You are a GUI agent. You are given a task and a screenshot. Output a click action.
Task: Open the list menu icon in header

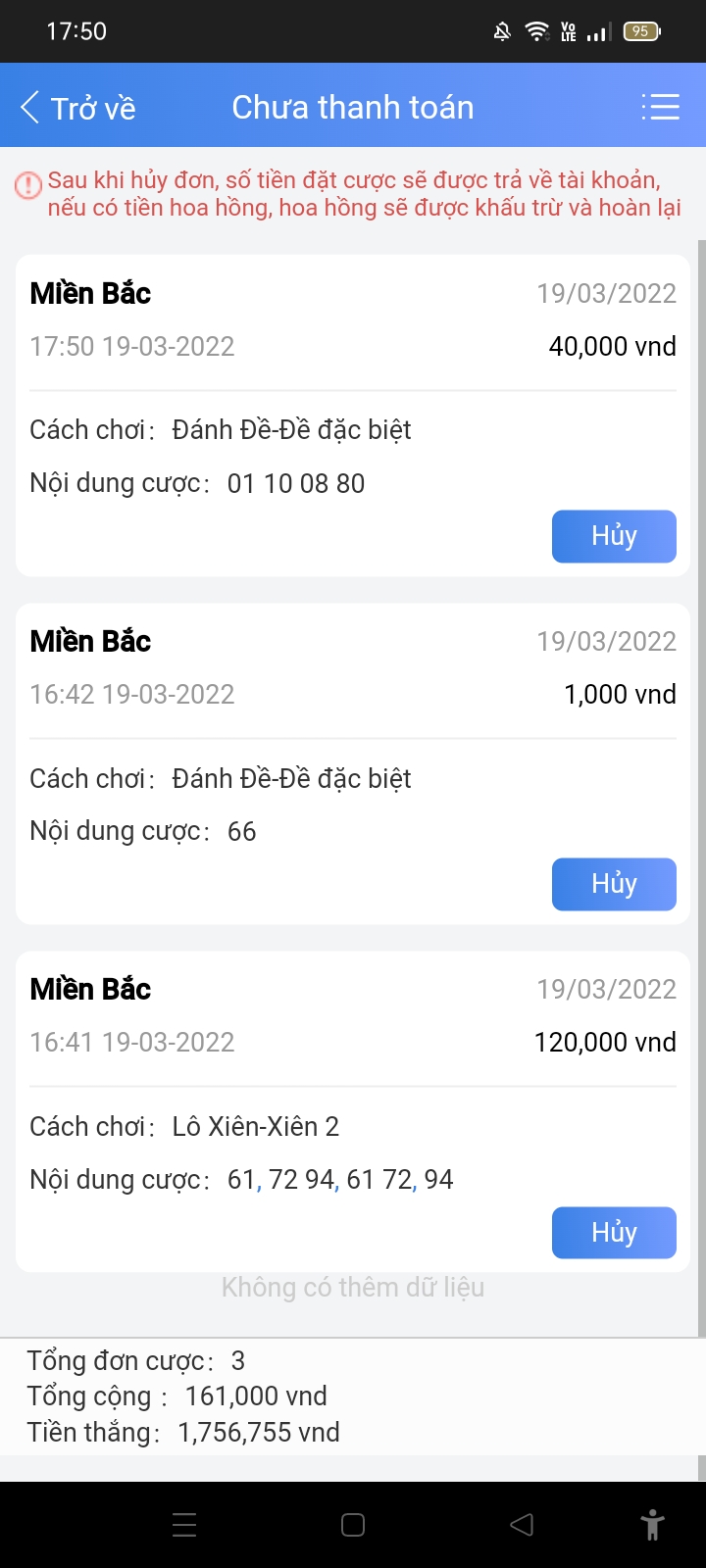(660, 107)
